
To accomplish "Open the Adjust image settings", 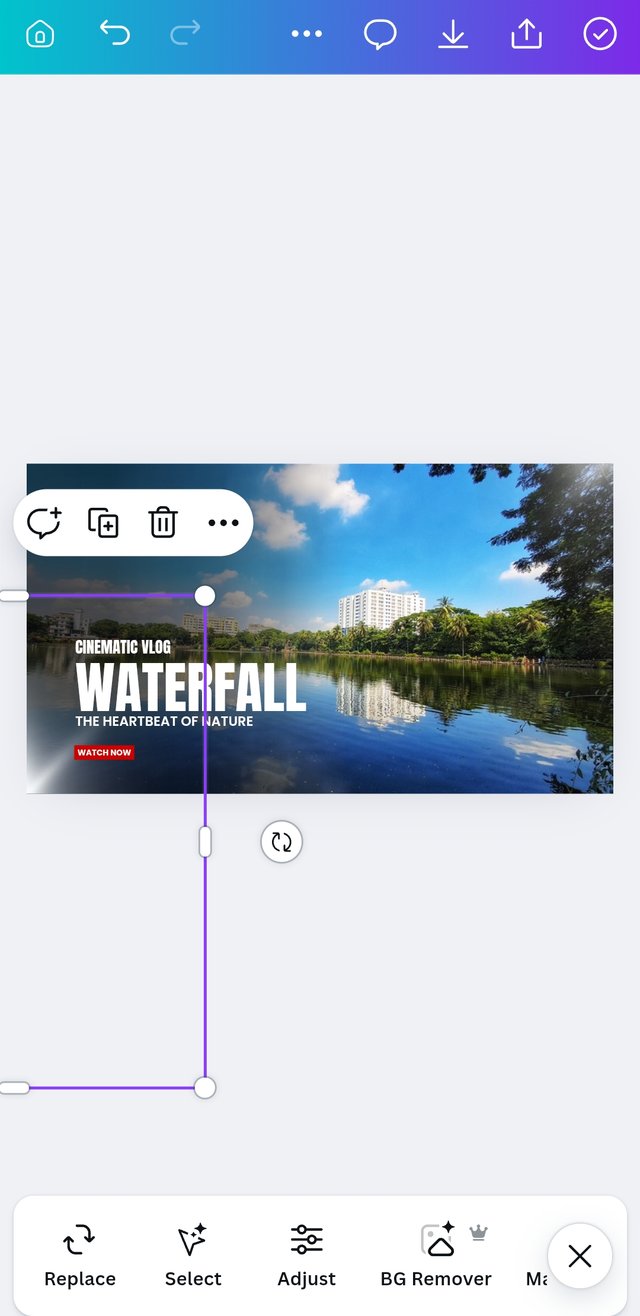I will (x=307, y=1256).
